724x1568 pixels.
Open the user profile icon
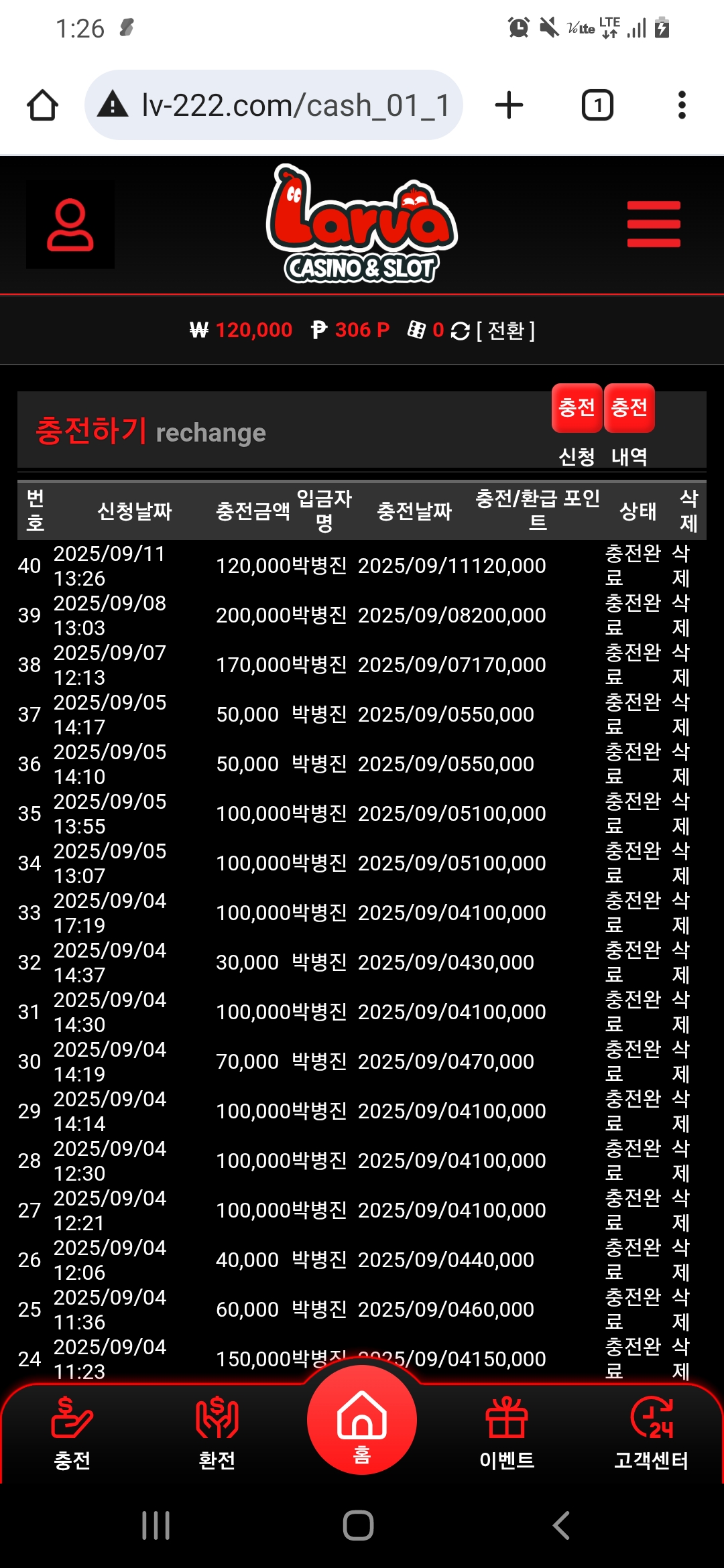pos(70,224)
